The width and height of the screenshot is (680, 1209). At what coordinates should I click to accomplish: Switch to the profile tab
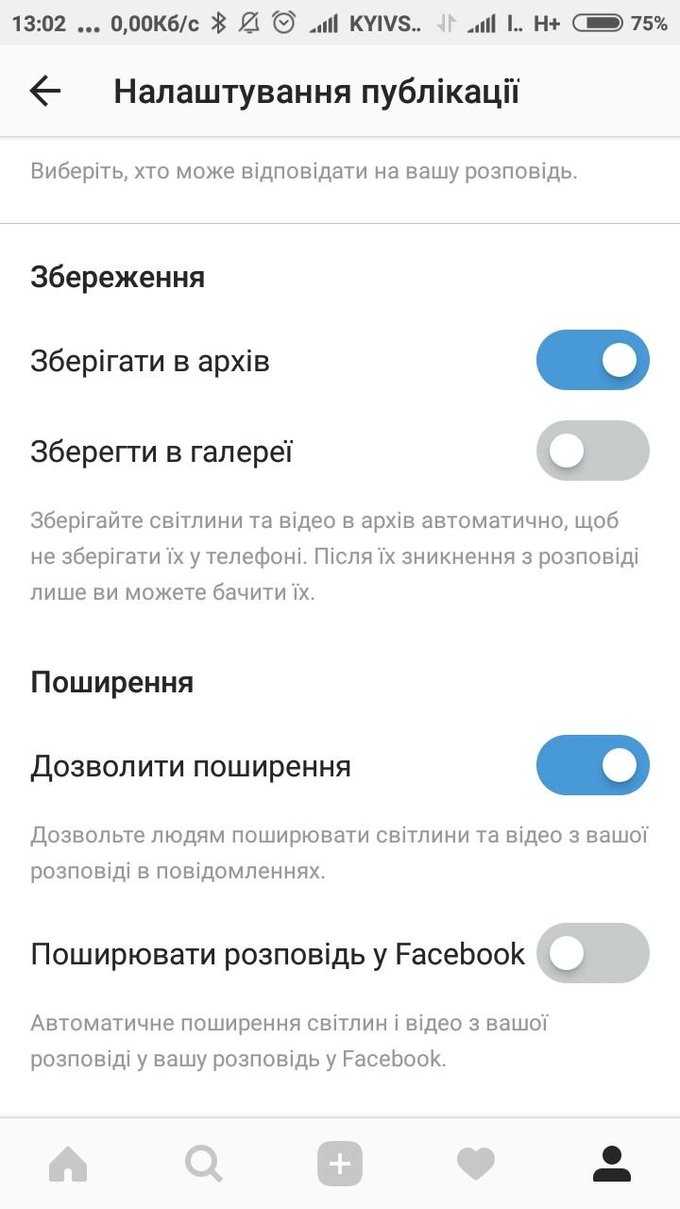612,1164
